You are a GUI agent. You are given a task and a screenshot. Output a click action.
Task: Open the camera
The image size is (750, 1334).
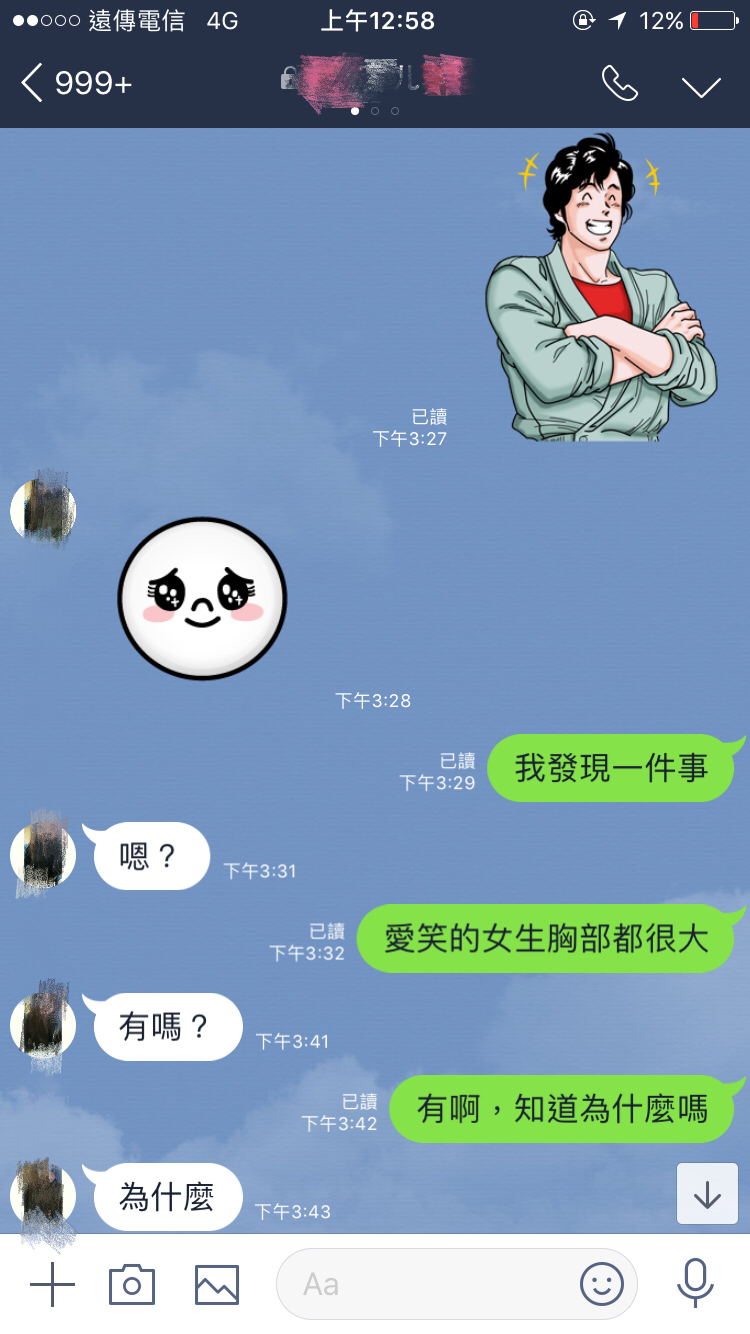tap(132, 1284)
